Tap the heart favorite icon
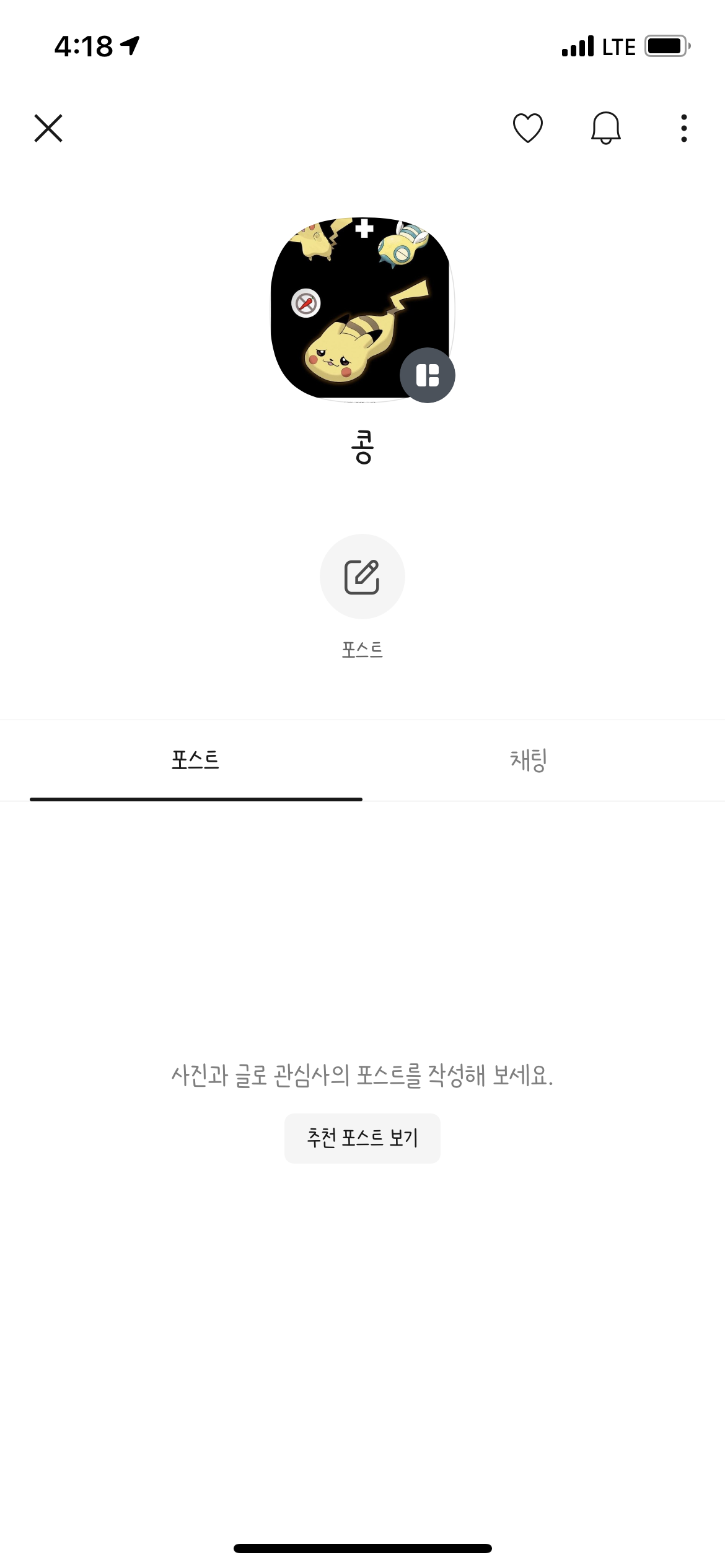The height and width of the screenshot is (1568, 725). click(x=527, y=128)
